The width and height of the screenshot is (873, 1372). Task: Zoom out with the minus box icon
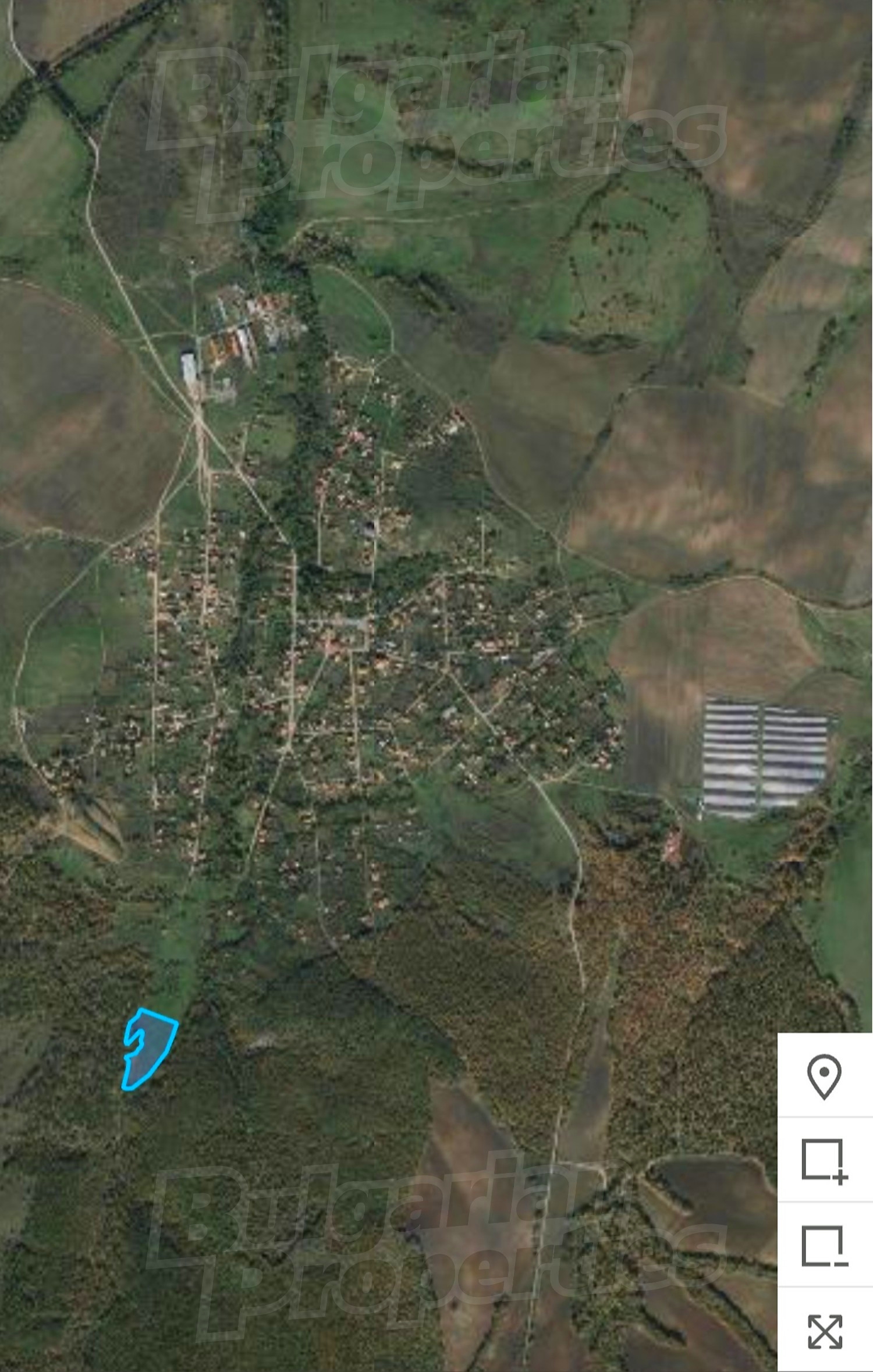point(824,1246)
